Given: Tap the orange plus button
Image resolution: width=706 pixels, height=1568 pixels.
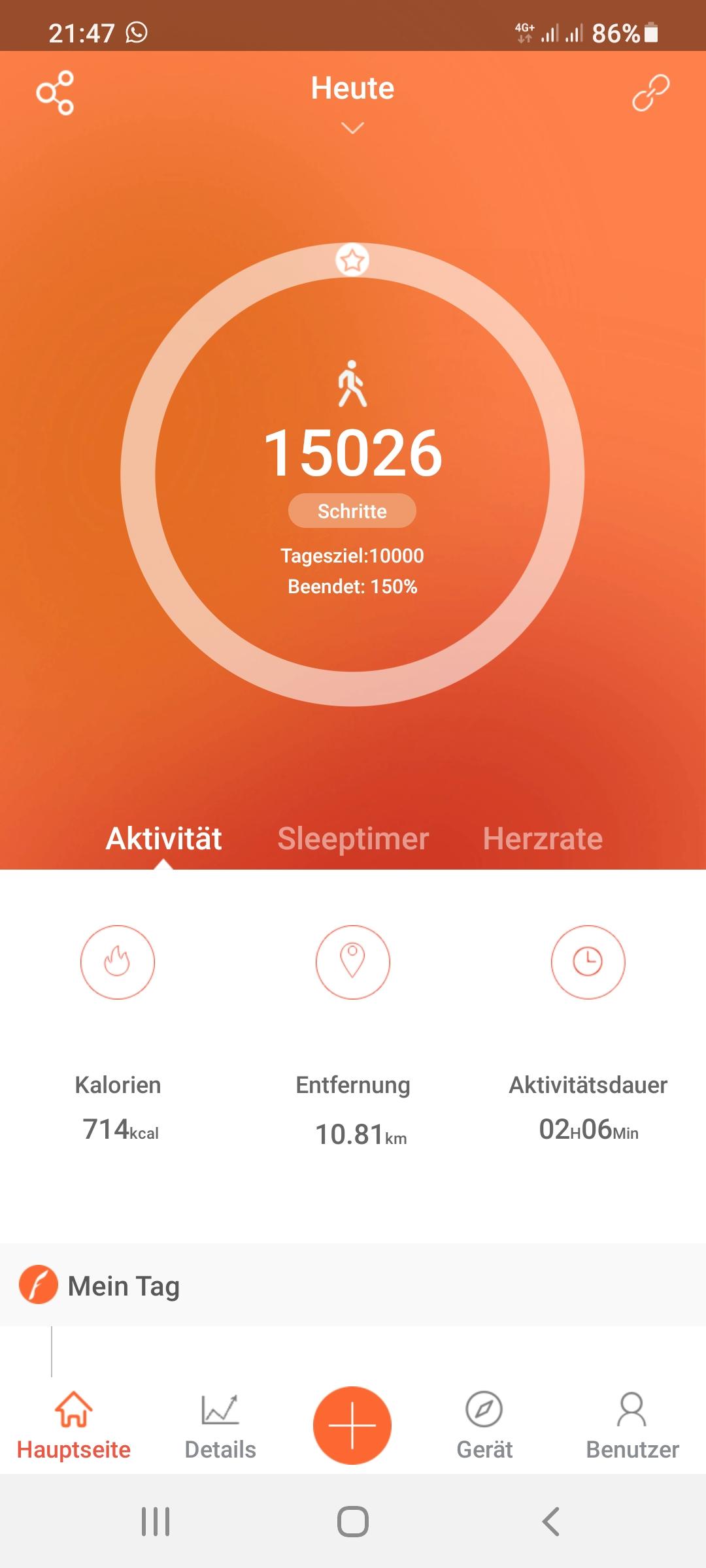Looking at the screenshot, I should coord(352,1426).
